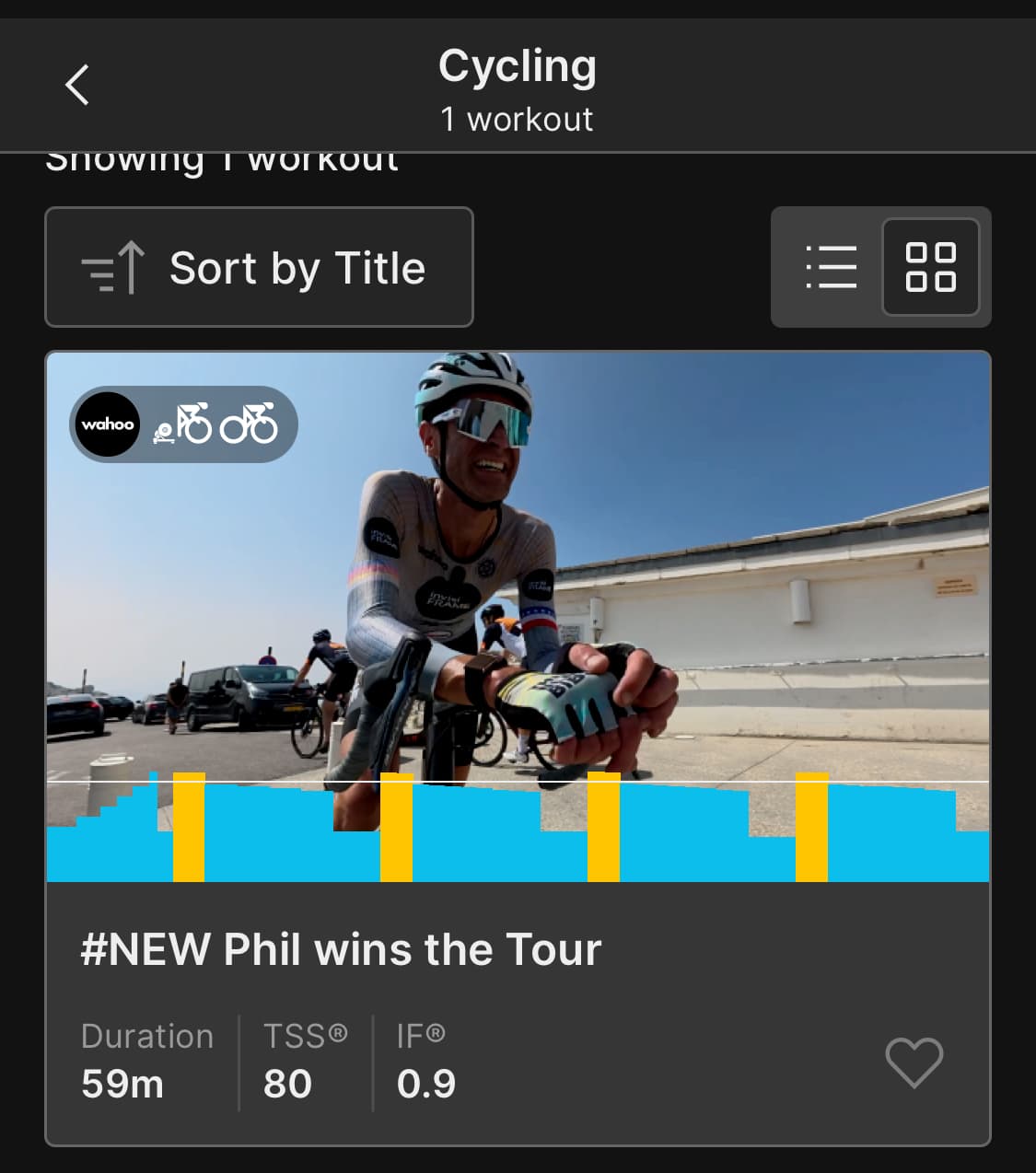Image resolution: width=1036 pixels, height=1173 pixels.
Task: Switch to list view layout
Action: point(831,267)
